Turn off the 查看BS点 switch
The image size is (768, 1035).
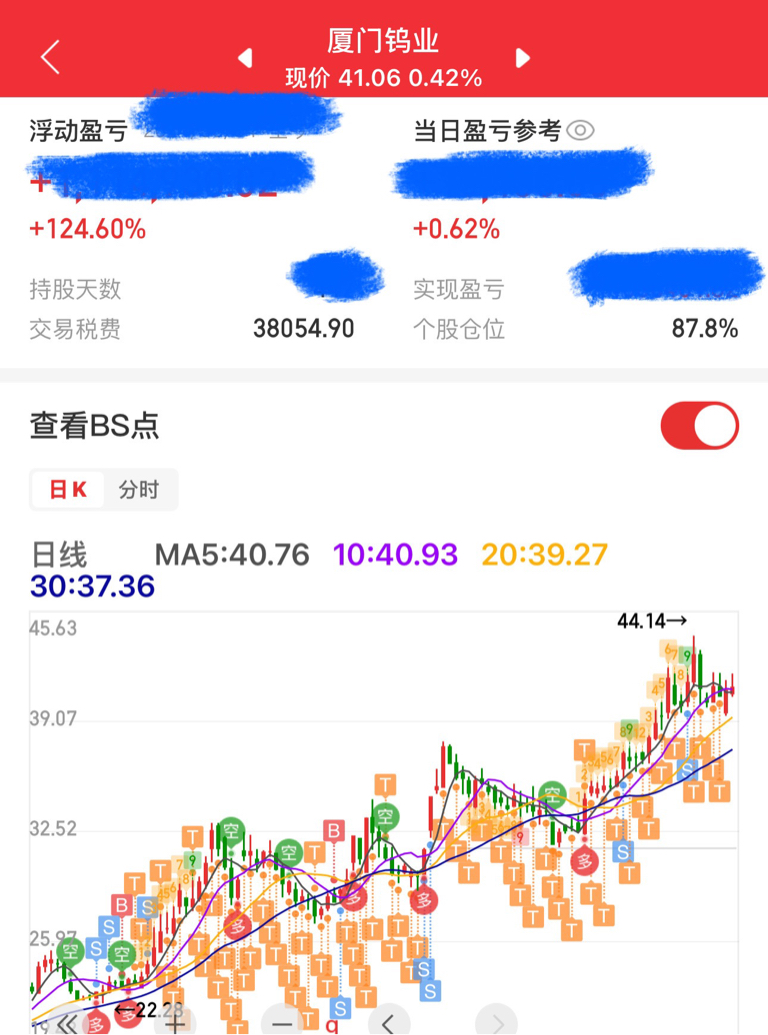pos(699,427)
